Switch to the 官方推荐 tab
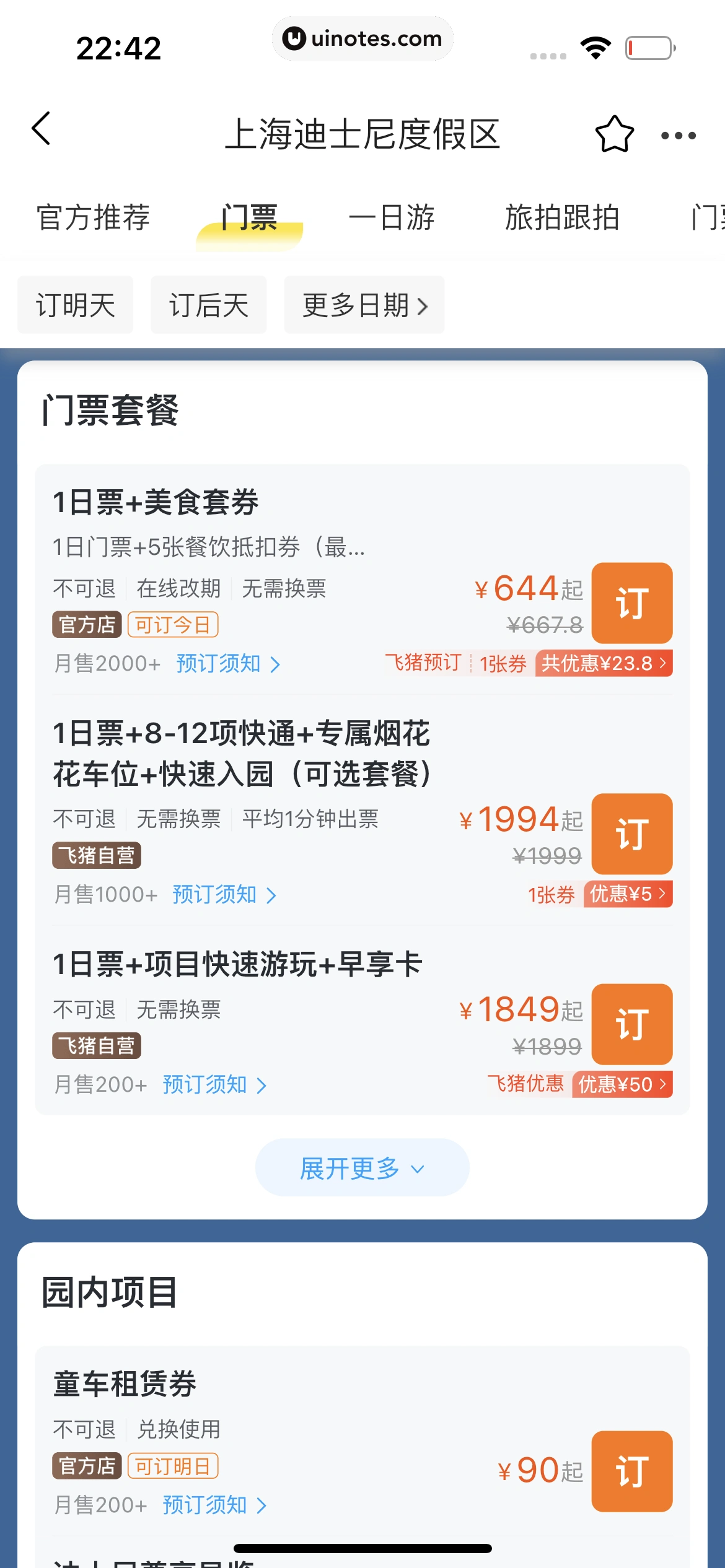The height and width of the screenshot is (1568, 725). pyautogui.click(x=94, y=217)
